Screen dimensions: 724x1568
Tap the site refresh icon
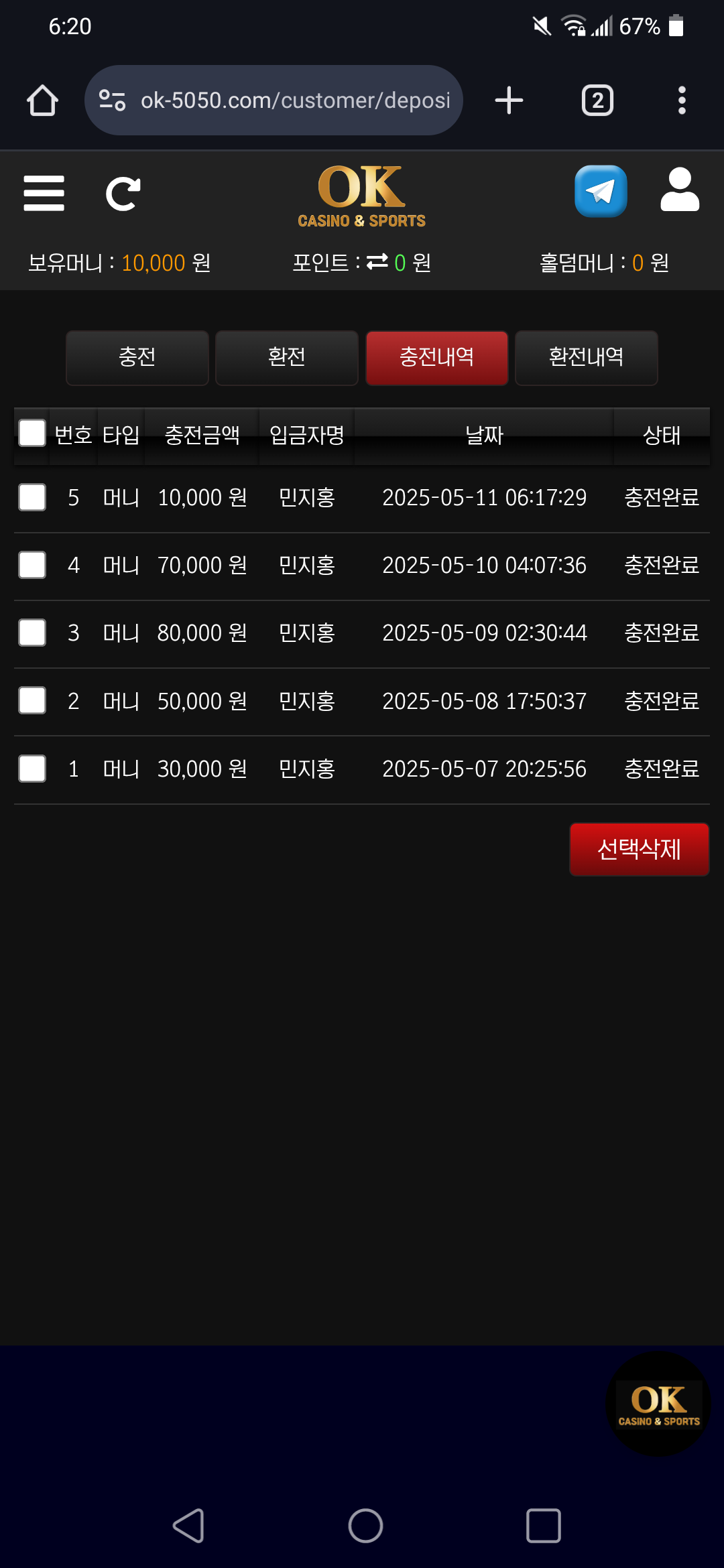[x=123, y=194]
